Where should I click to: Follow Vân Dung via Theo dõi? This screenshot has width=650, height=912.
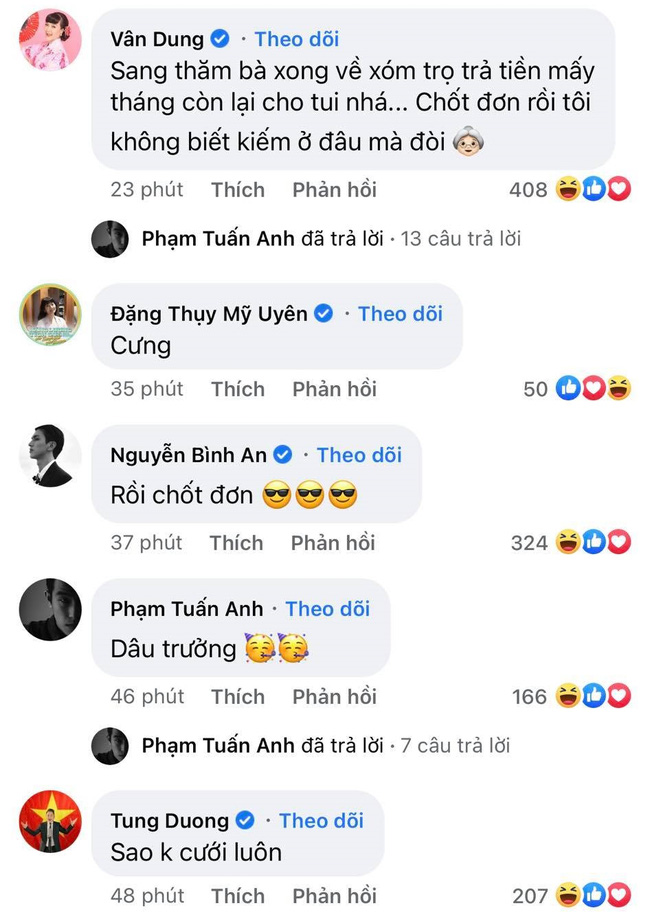point(296,39)
